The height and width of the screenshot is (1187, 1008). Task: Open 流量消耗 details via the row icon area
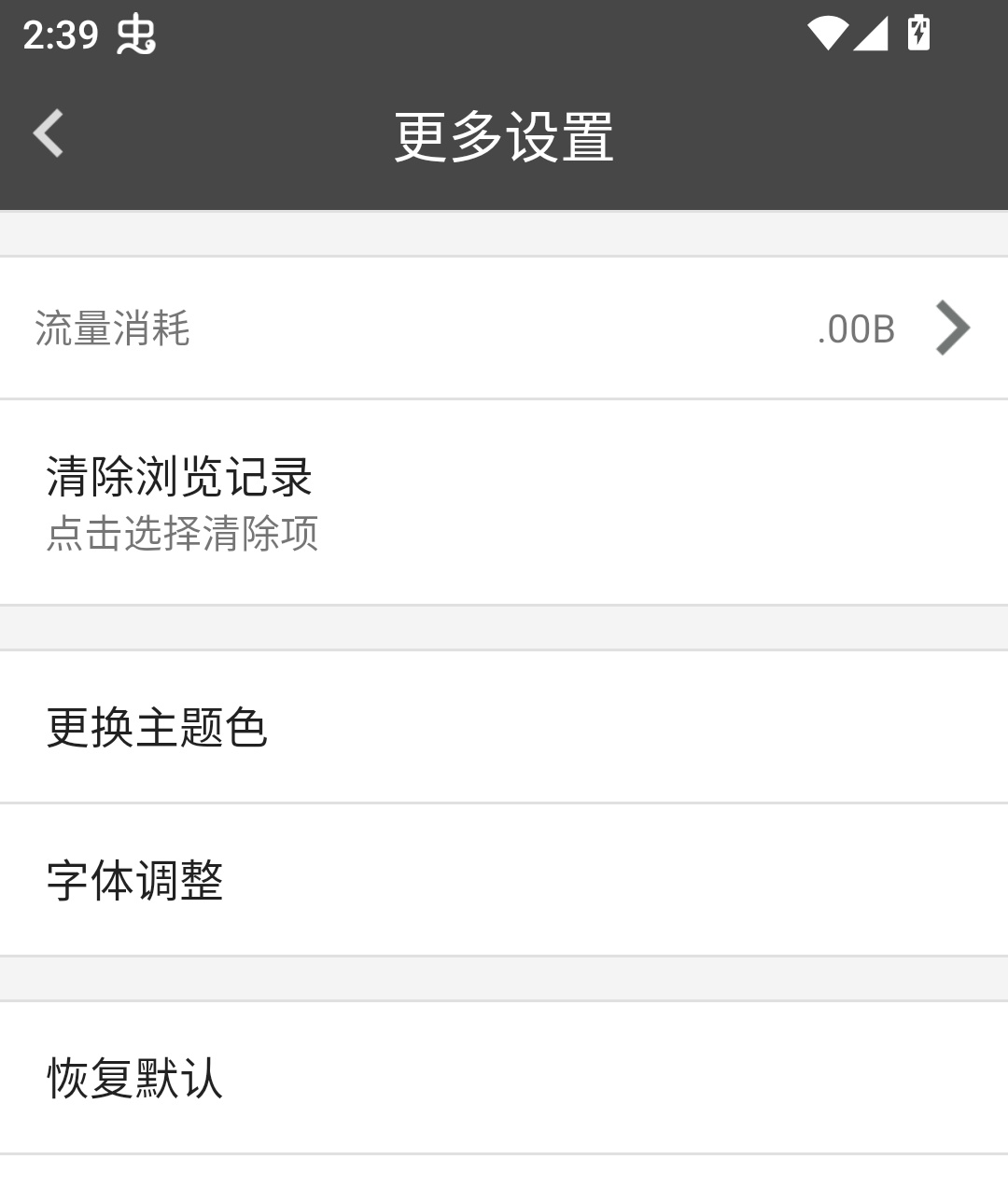point(952,328)
